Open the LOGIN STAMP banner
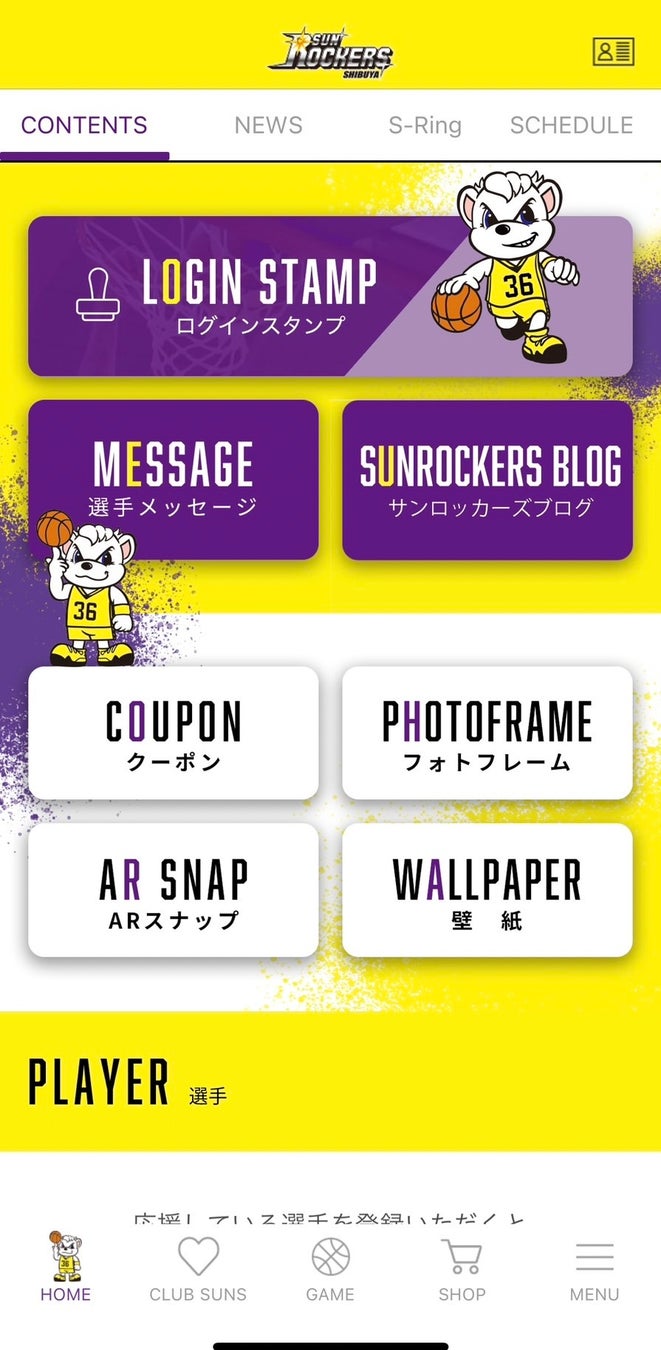Viewport: 661px width, 1350px height. (x=330, y=296)
